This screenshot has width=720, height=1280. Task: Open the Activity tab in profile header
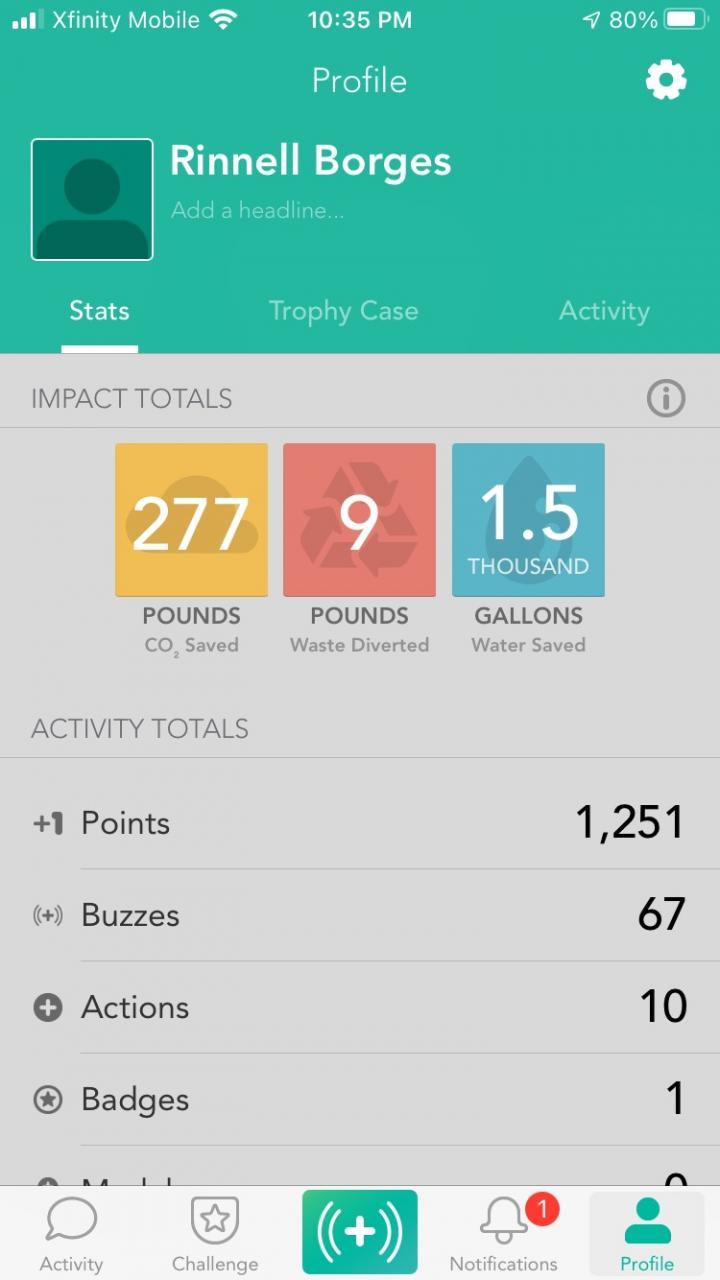click(x=604, y=311)
